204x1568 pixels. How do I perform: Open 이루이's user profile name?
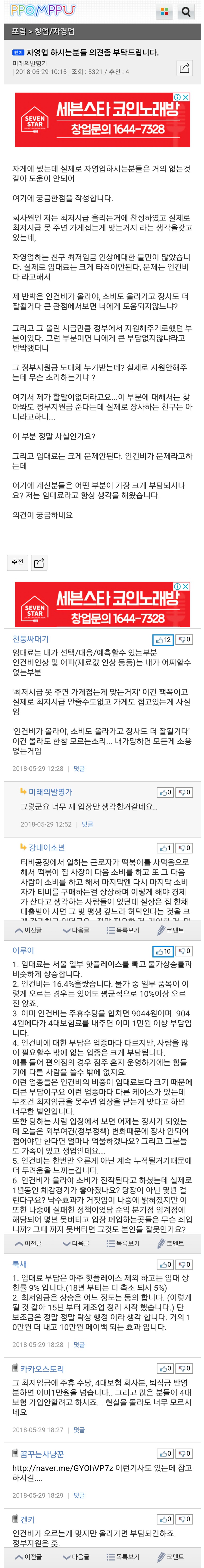(x=23, y=951)
